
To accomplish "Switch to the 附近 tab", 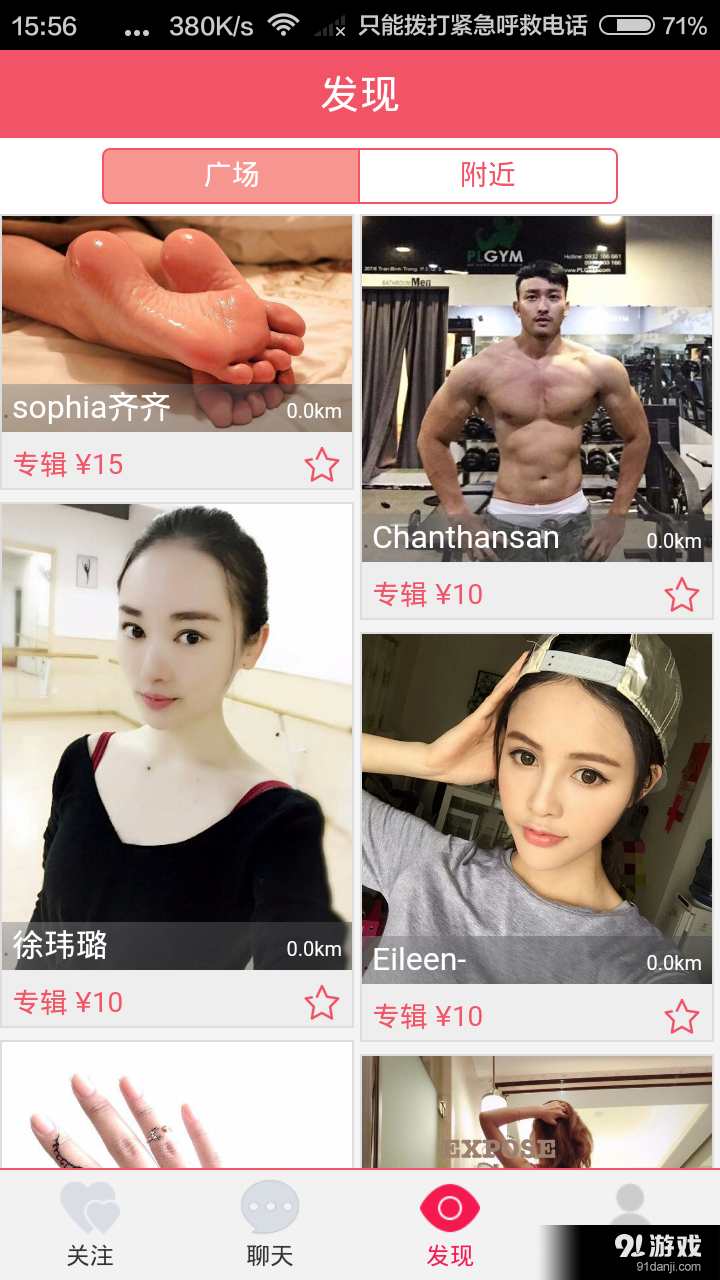I will [x=488, y=175].
